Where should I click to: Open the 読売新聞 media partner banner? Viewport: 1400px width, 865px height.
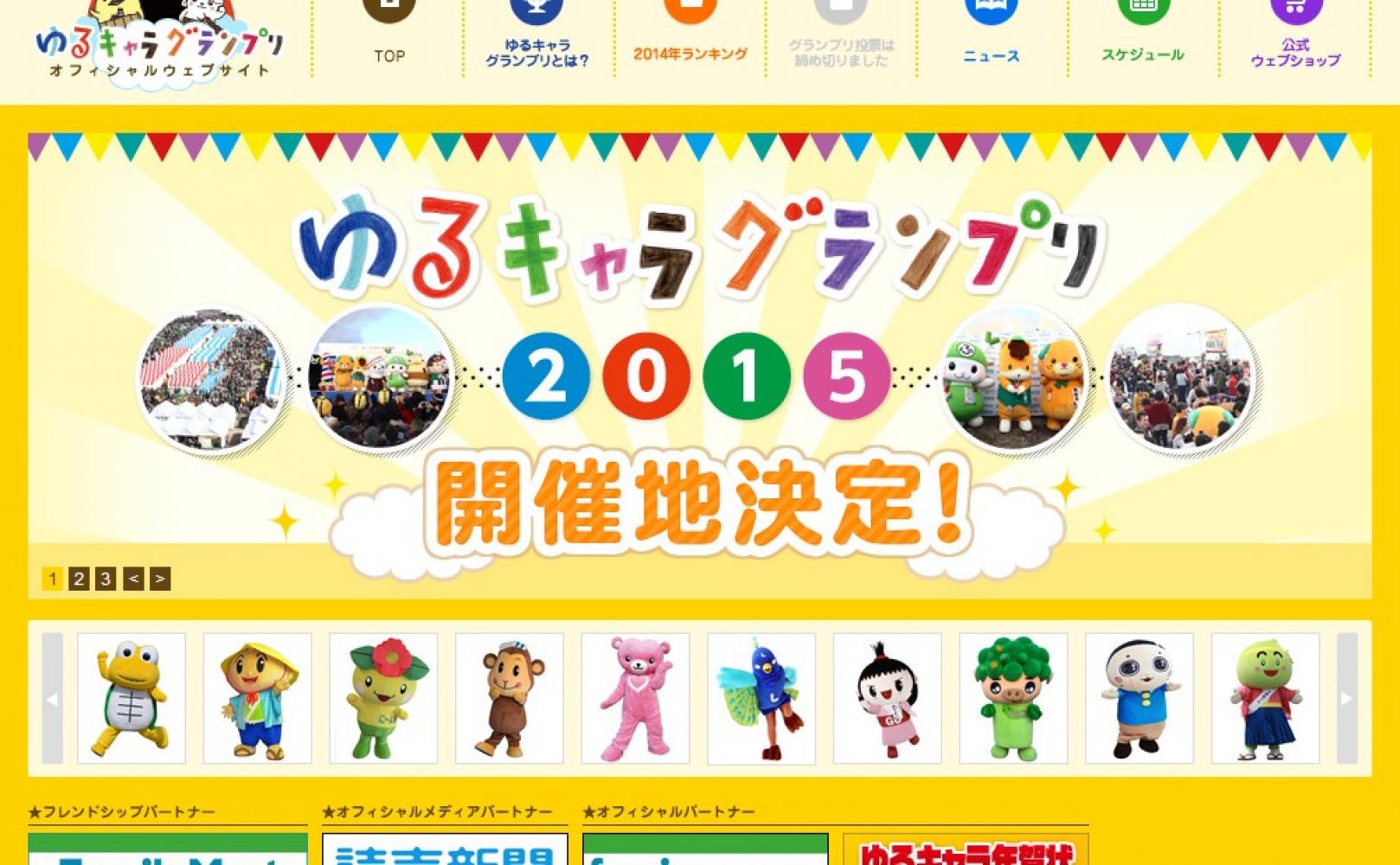point(445,850)
